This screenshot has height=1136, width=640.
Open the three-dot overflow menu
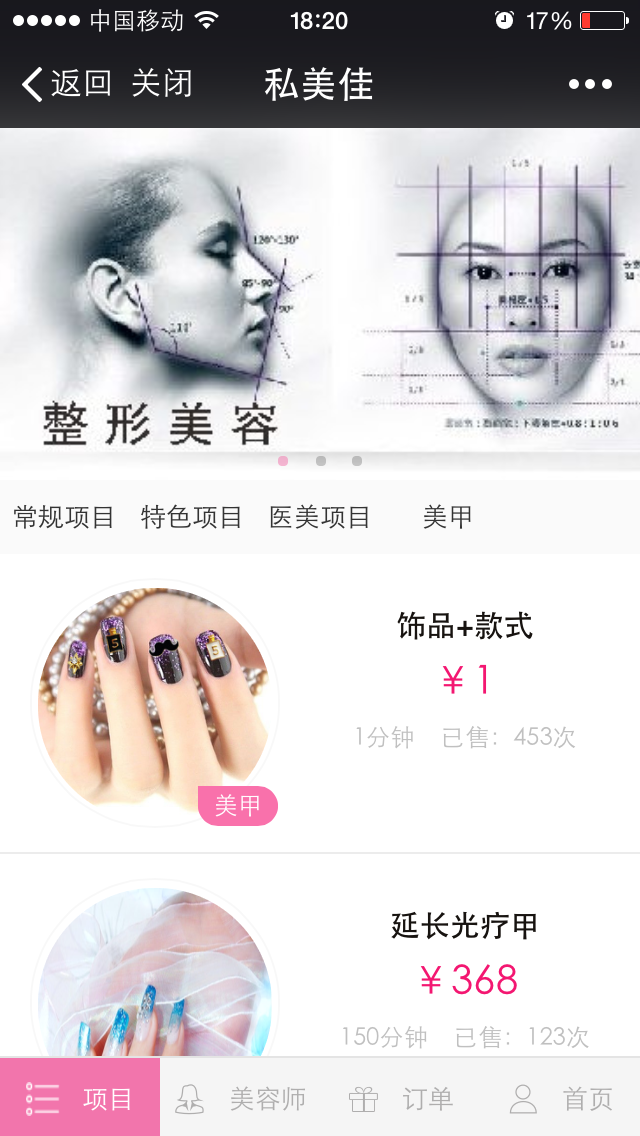[590, 84]
